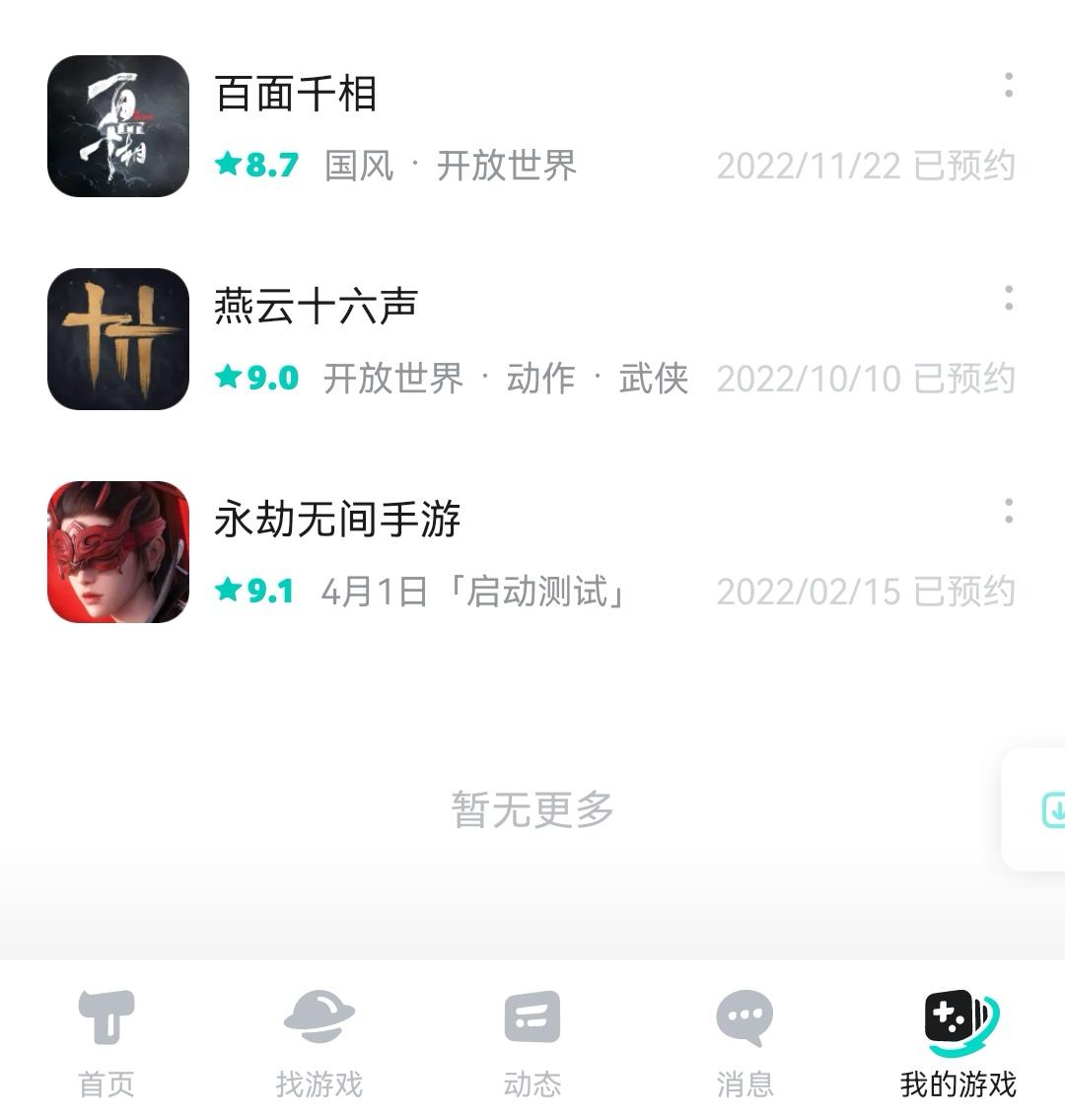Viewport: 1065px width, 1120px height.
Task: Select the 首页 home icon
Action: pyautogui.click(x=106, y=1015)
